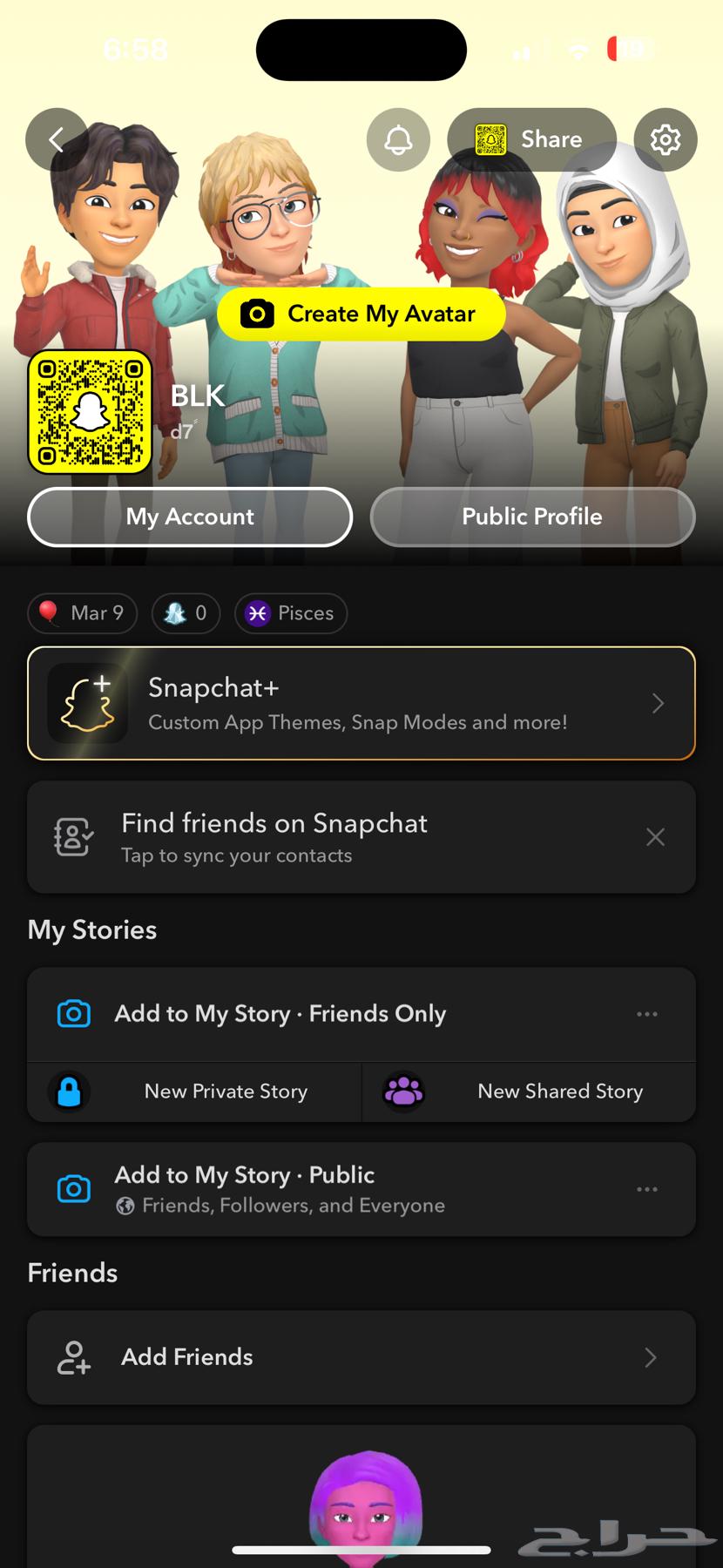Viewport: 723px width, 1568px height.
Task: Open the three-dot menu on Friends Only story
Action: [647, 1013]
